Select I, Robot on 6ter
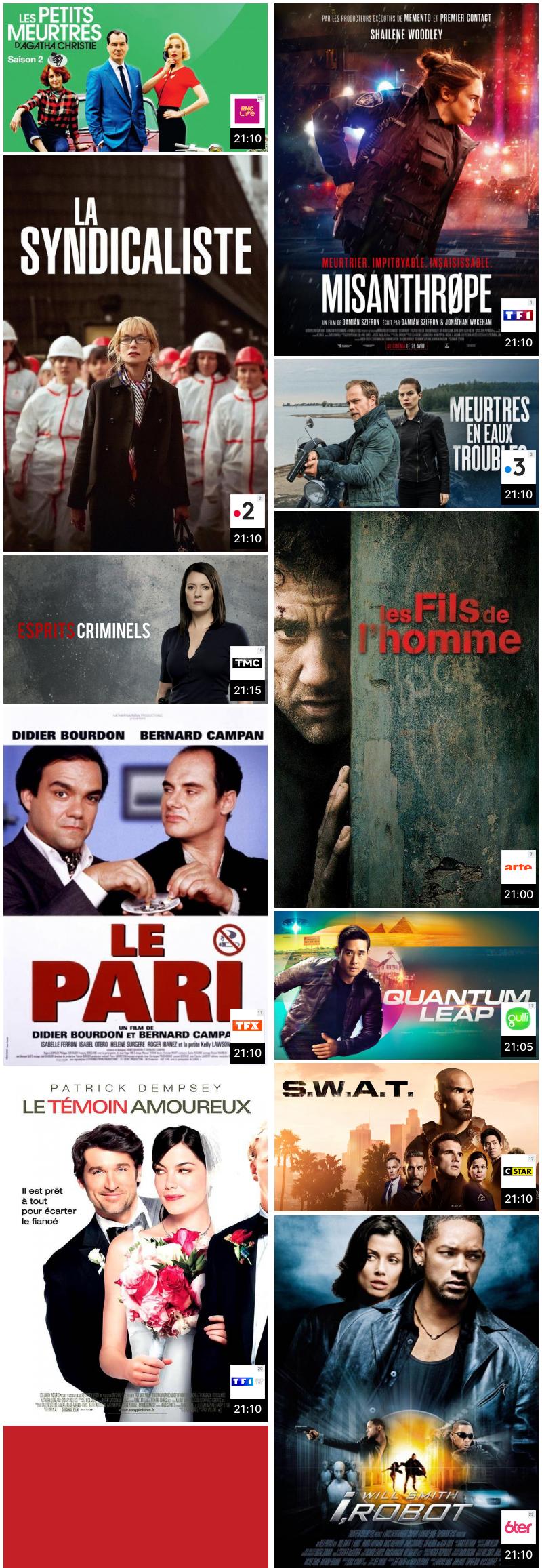 point(406,1390)
